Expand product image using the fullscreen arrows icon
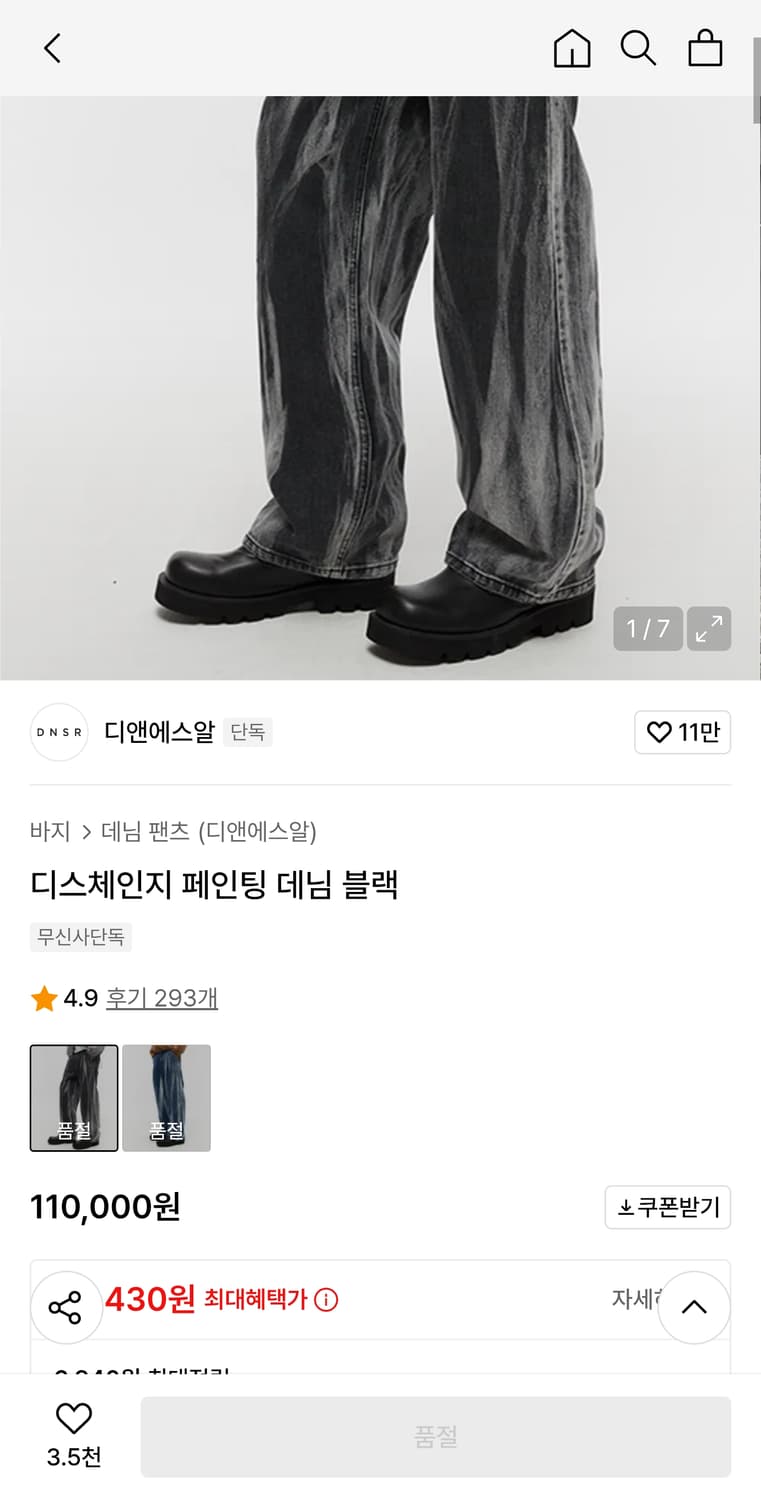 pyautogui.click(x=709, y=628)
